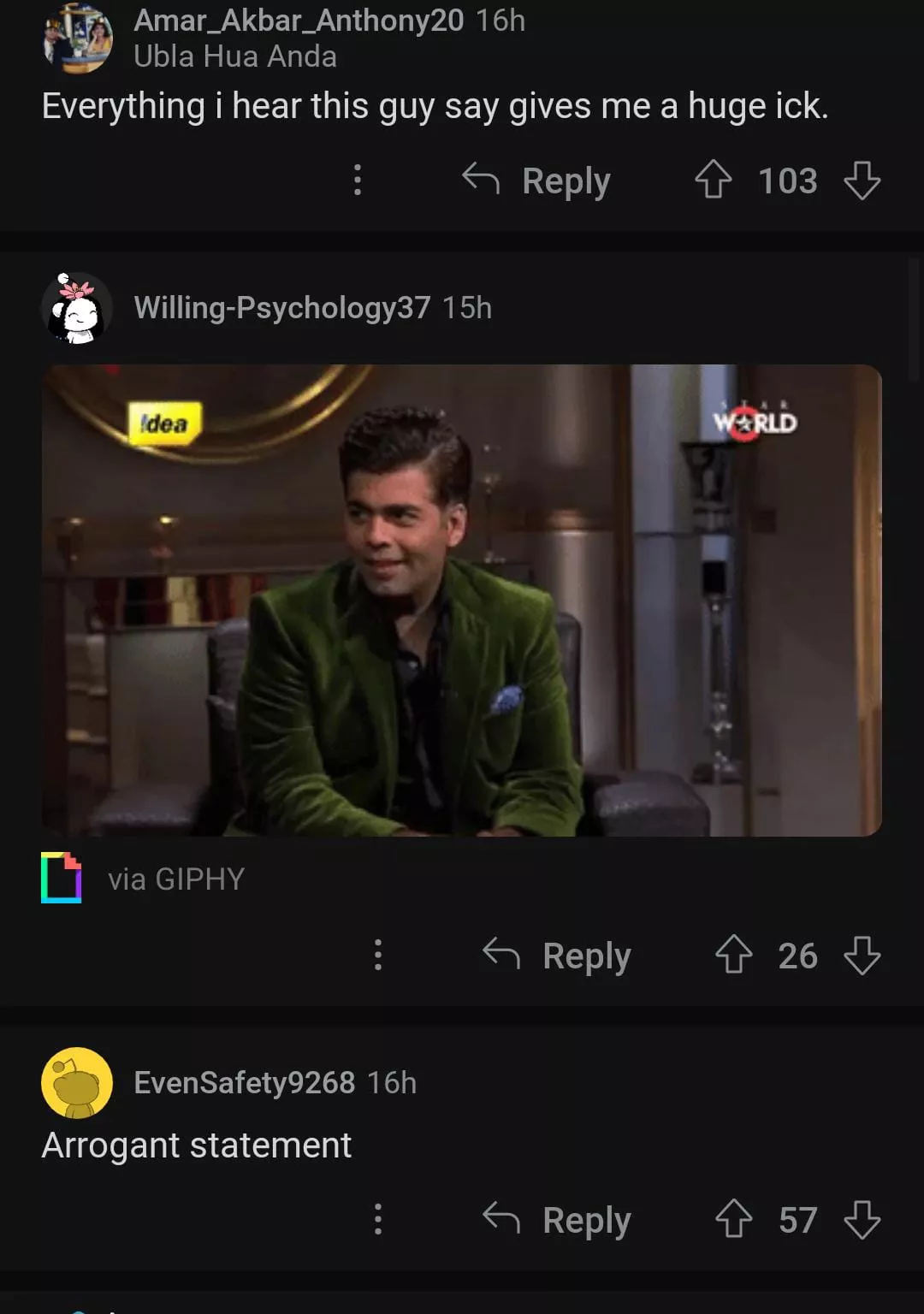The width and height of the screenshot is (924, 1314).
Task: Upvote Willing-Psychology37's comment
Action: click(x=733, y=956)
